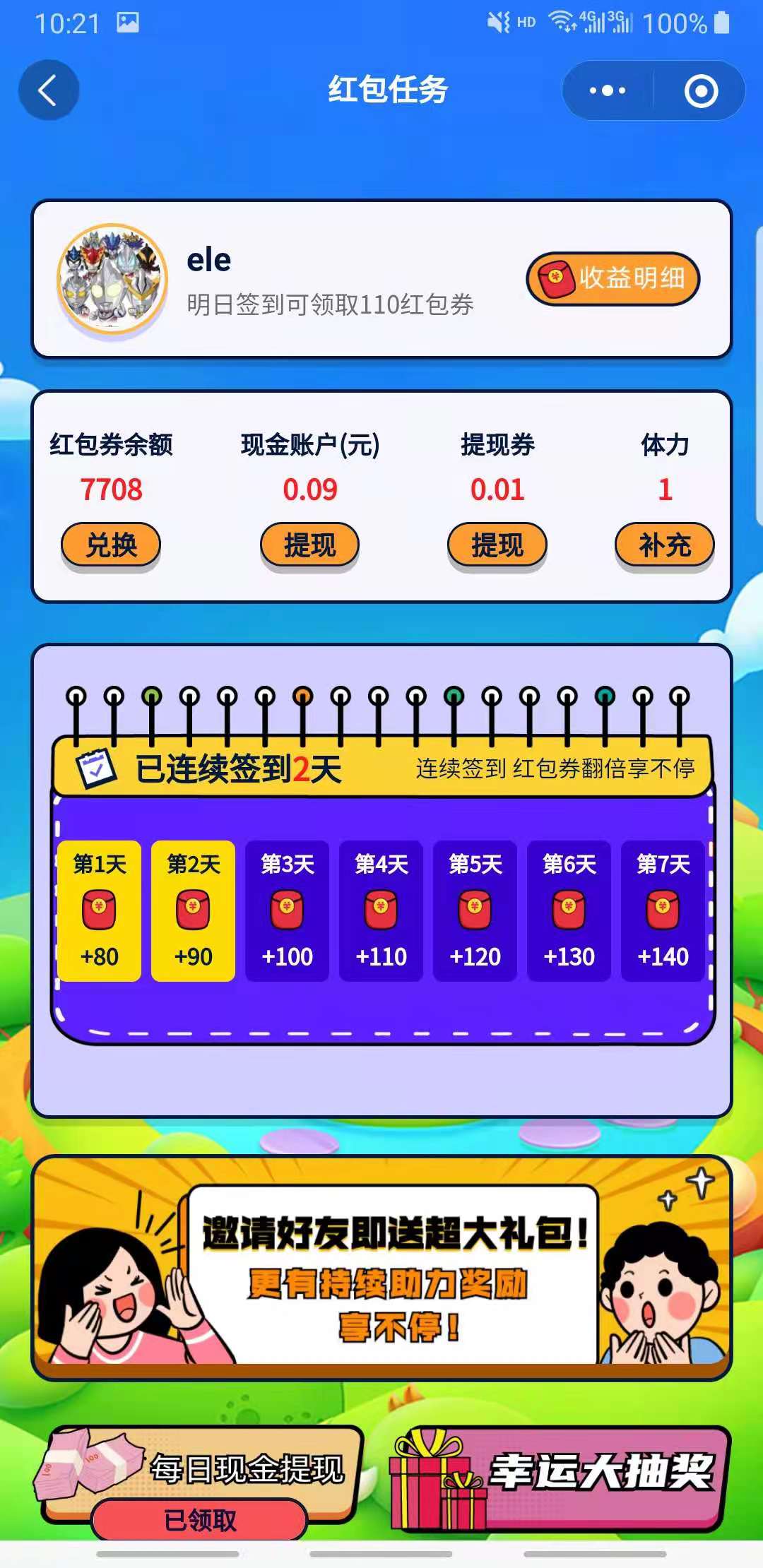
Task: Tap 提现 under 提现券
Action: coord(497,545)
